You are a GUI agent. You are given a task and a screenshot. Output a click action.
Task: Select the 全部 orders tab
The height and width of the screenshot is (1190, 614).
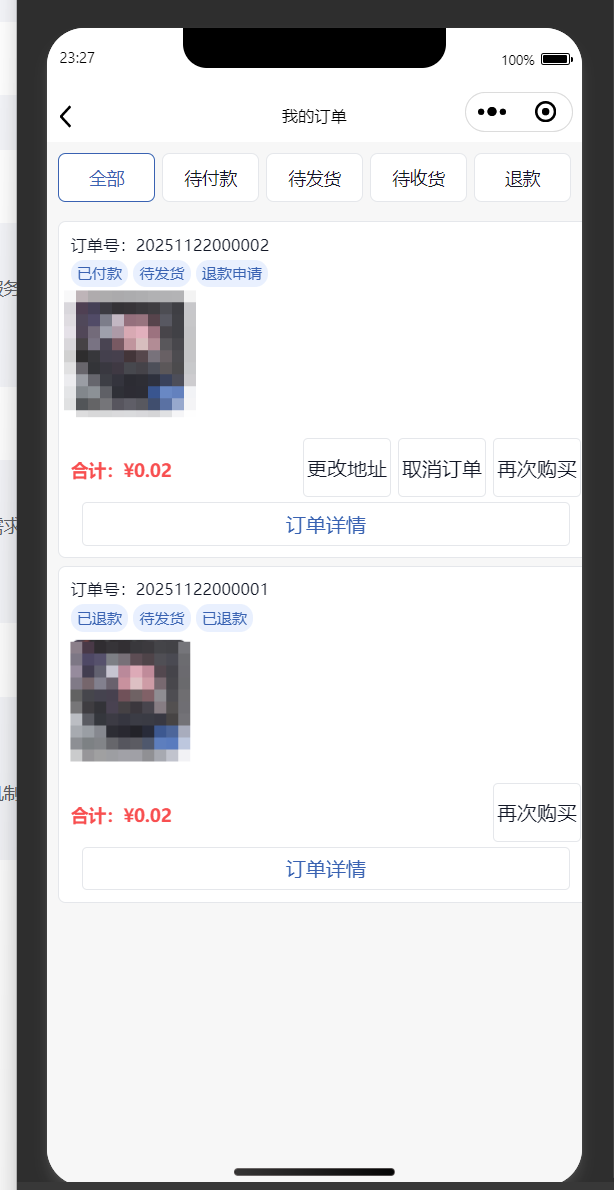[x=107, y=178]
